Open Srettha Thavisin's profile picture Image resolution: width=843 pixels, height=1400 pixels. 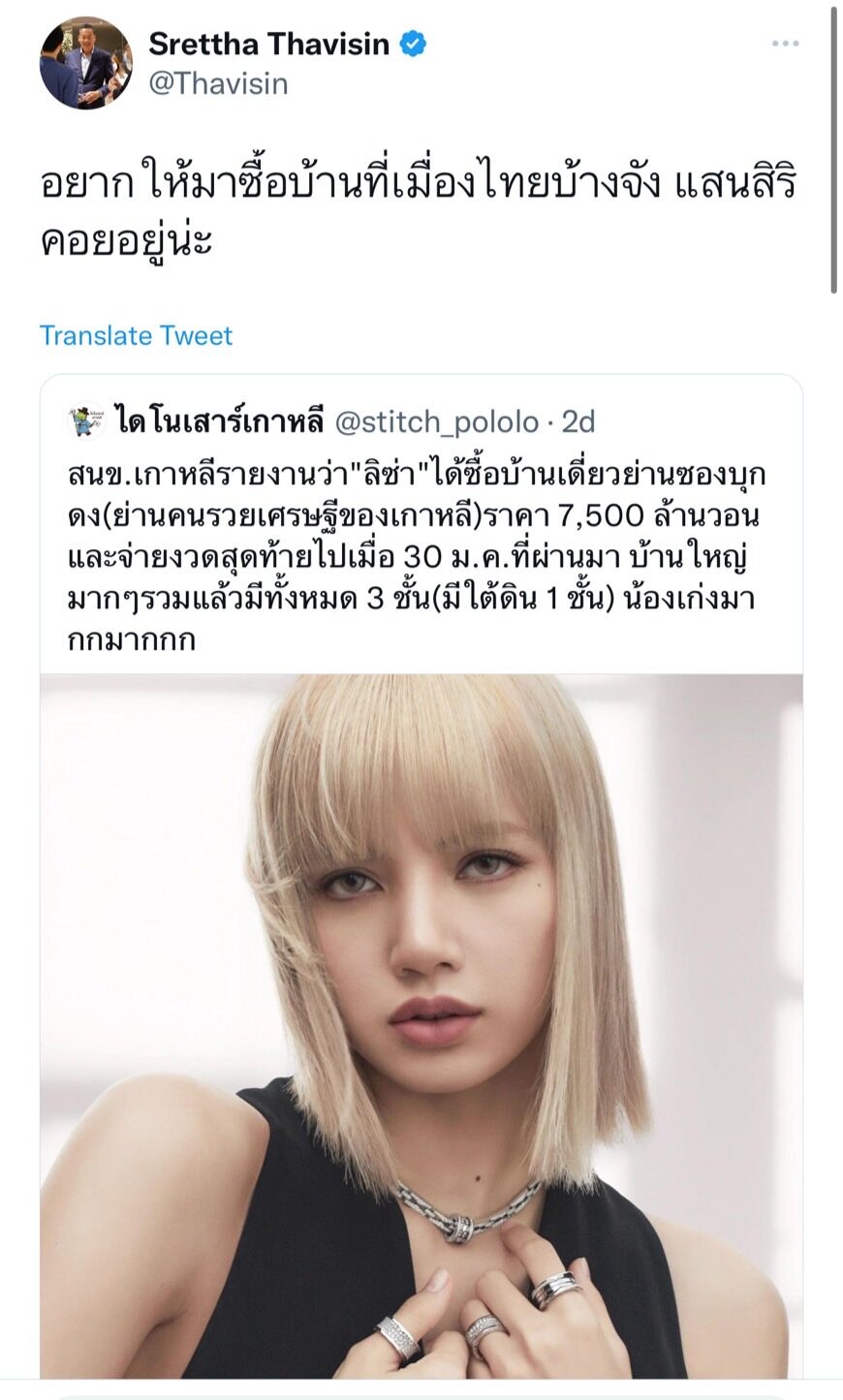point(85,63)
